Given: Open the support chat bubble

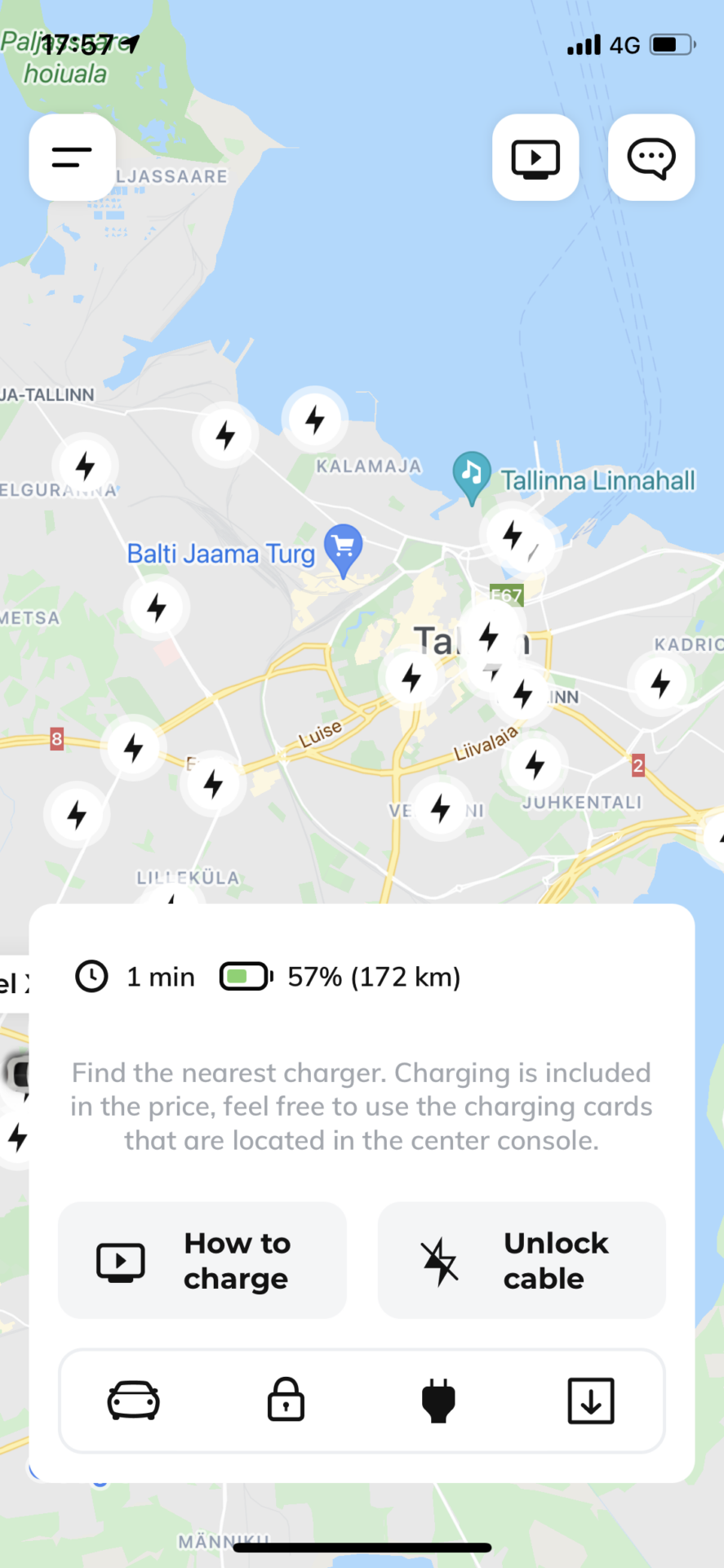Looking at the screenshot, I should (x=651, y=157).
